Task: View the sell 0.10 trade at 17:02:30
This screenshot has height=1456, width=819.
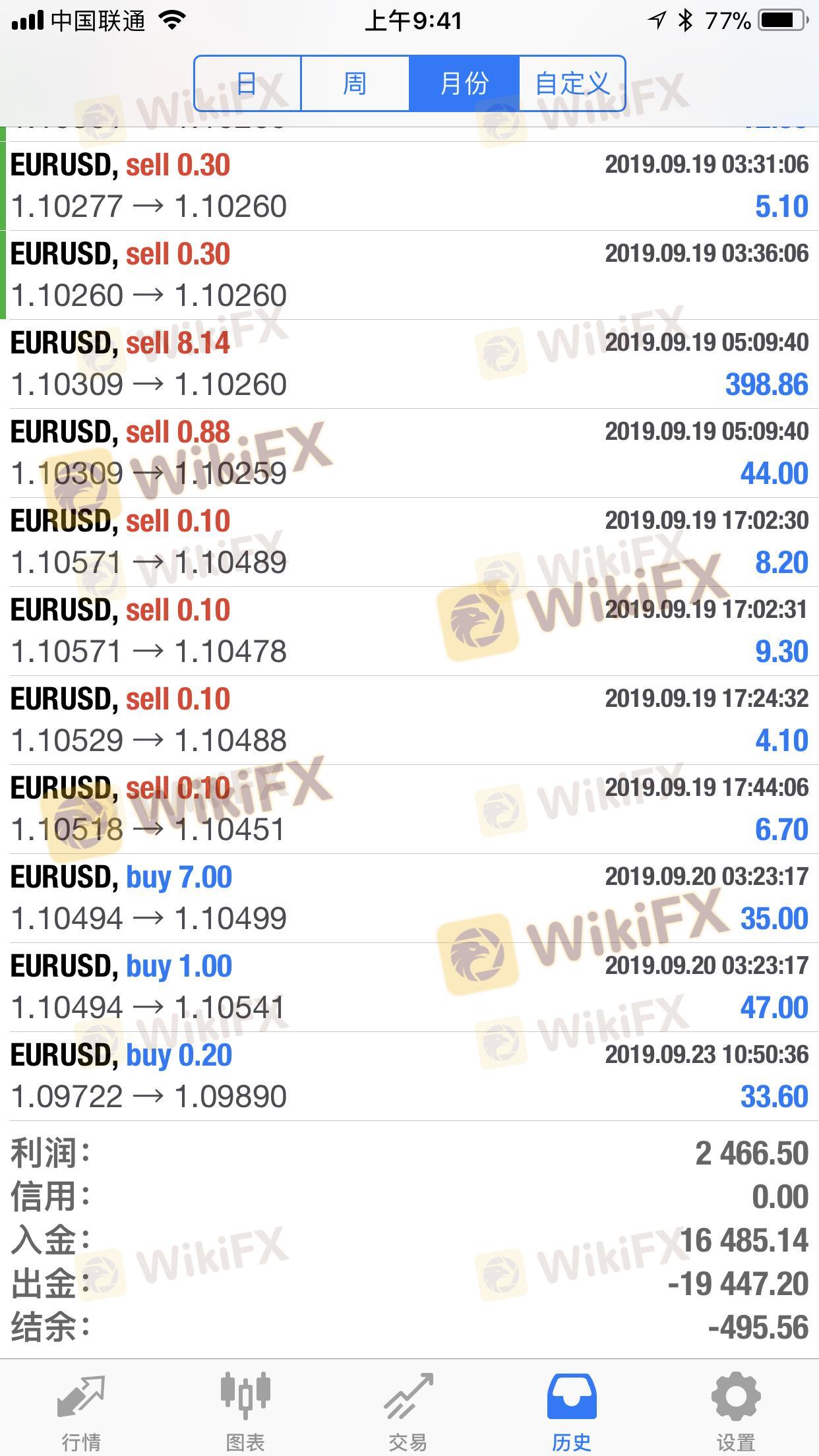Action: [409, 542]
